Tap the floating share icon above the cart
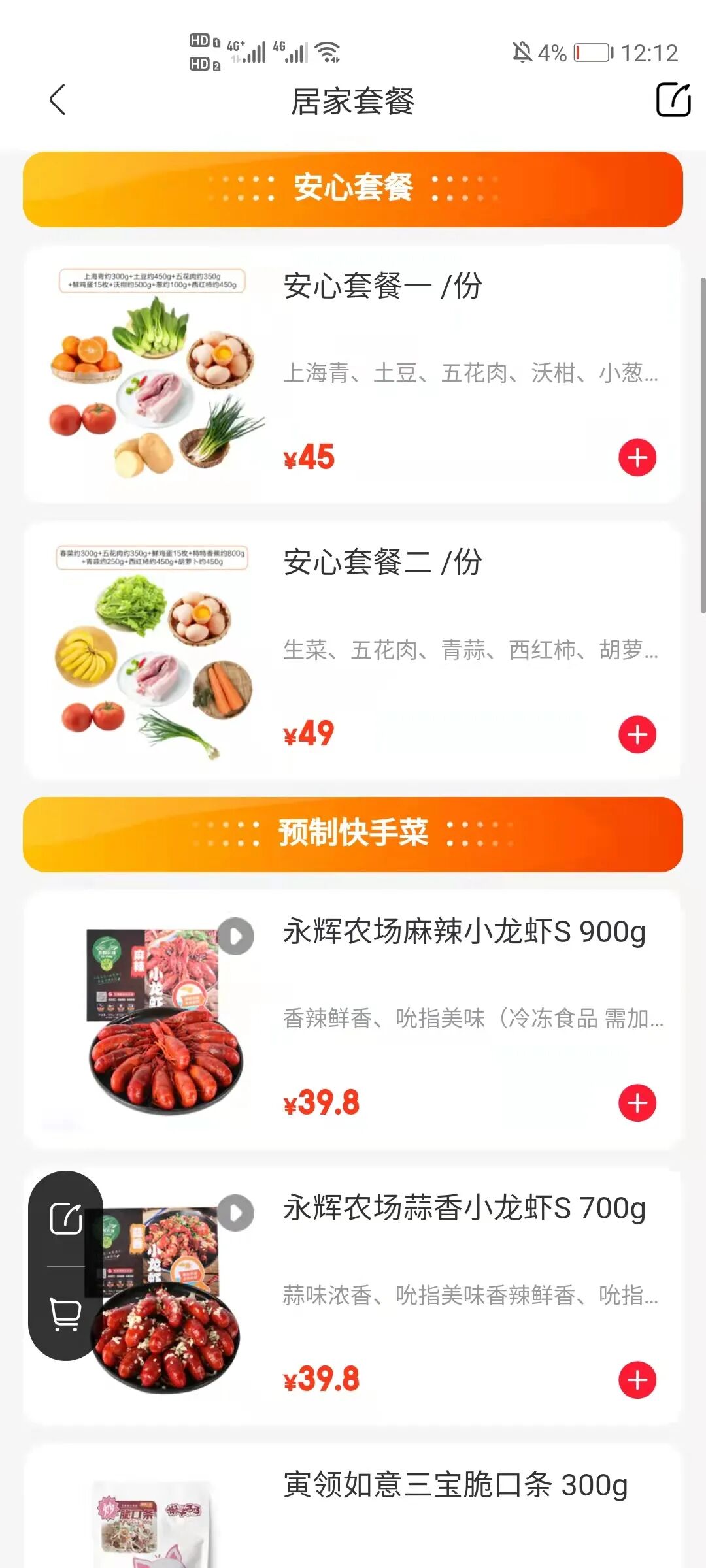The image size is (706, 1568). point(65,1219)
